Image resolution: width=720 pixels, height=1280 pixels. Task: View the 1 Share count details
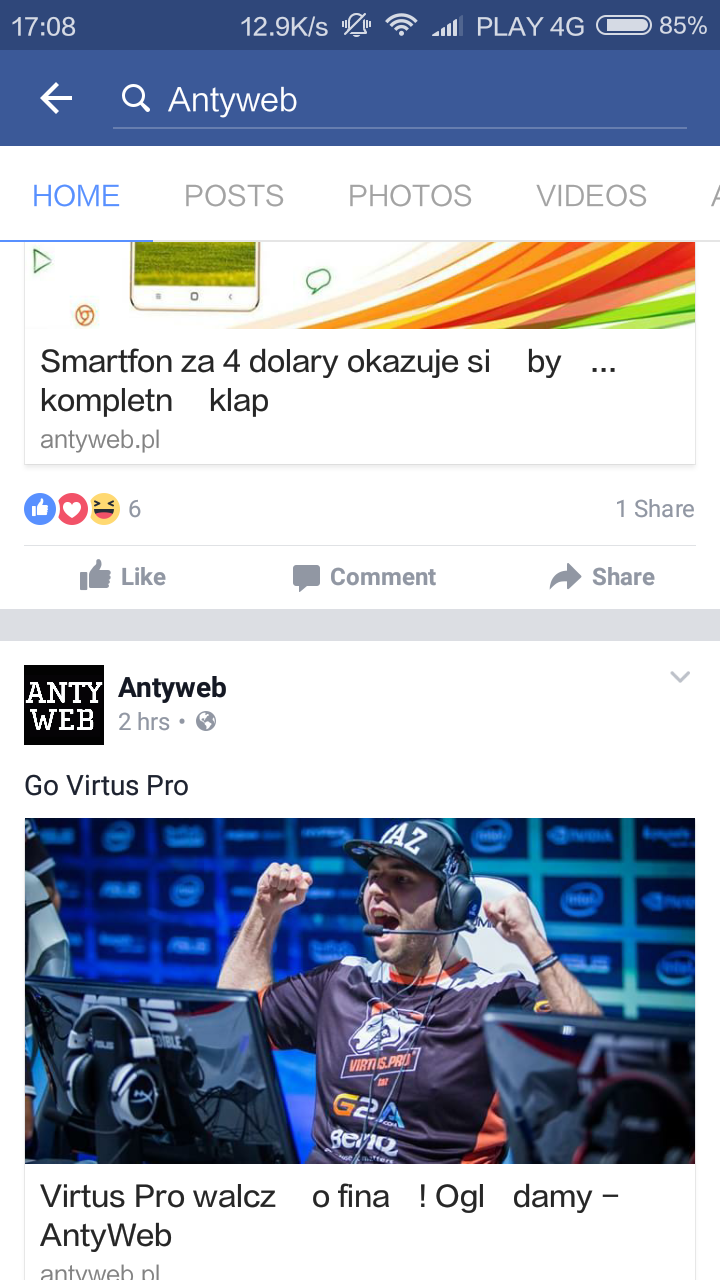(654, 509)
